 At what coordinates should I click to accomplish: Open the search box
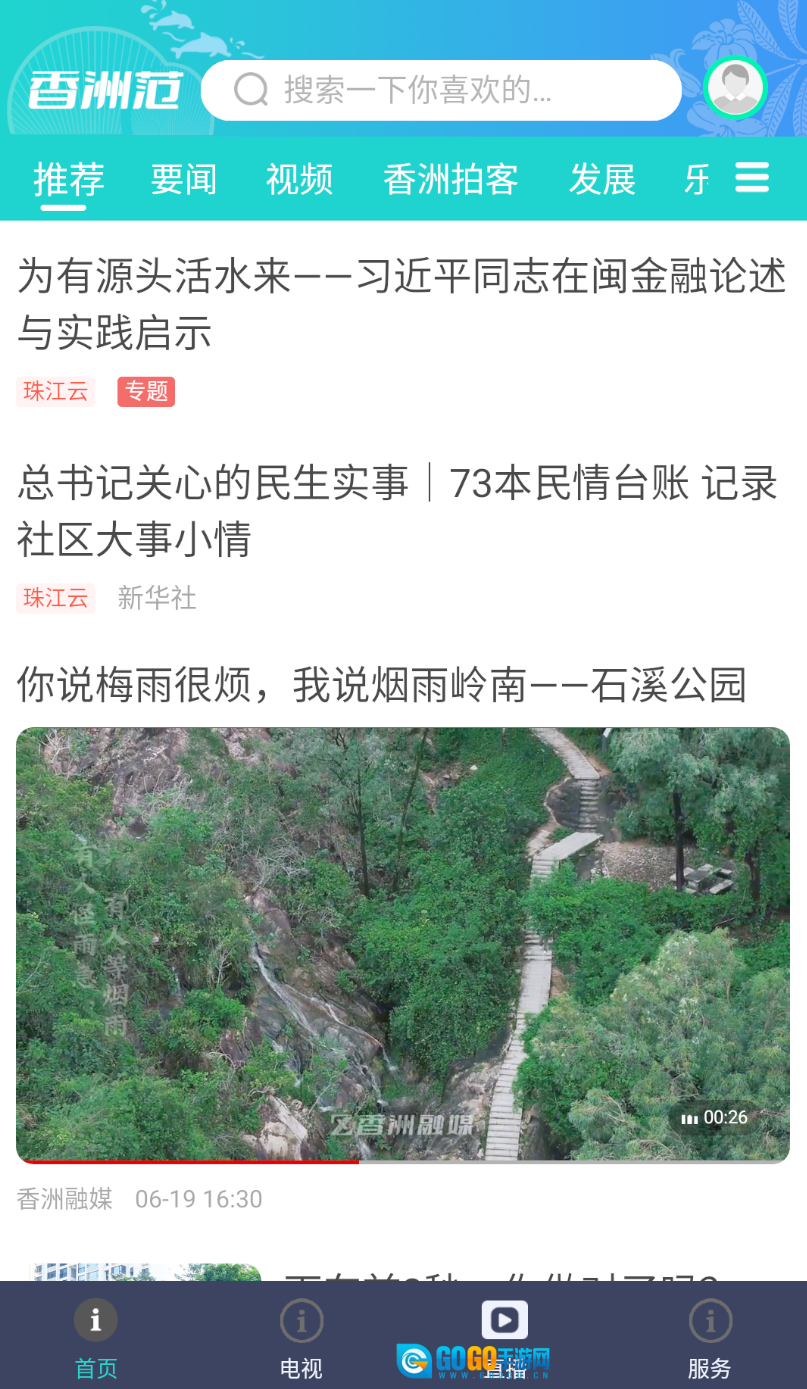pos(440,90)
